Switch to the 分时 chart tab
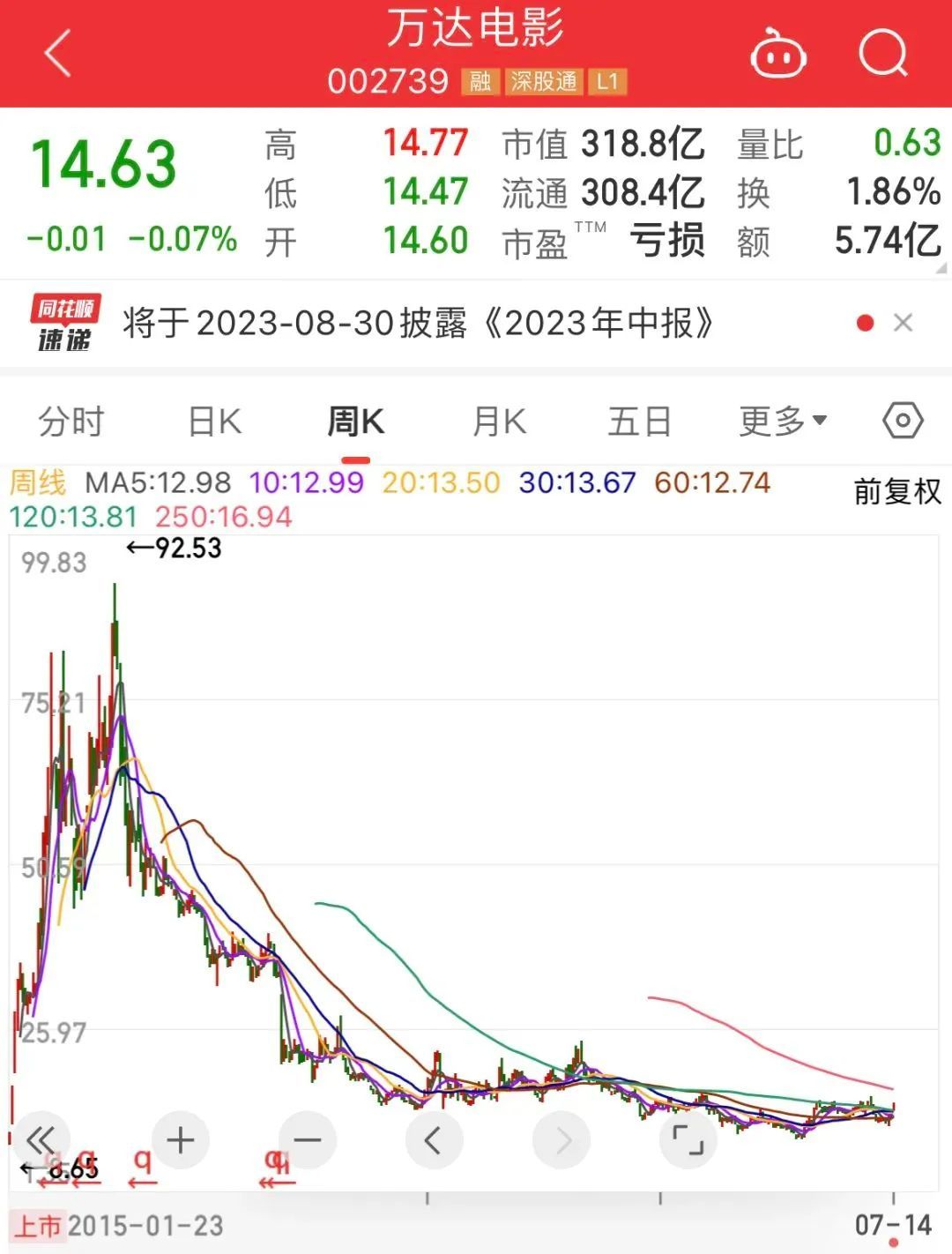The width and height of the screenshot is (952, 1254). click(x=71, y=422)
